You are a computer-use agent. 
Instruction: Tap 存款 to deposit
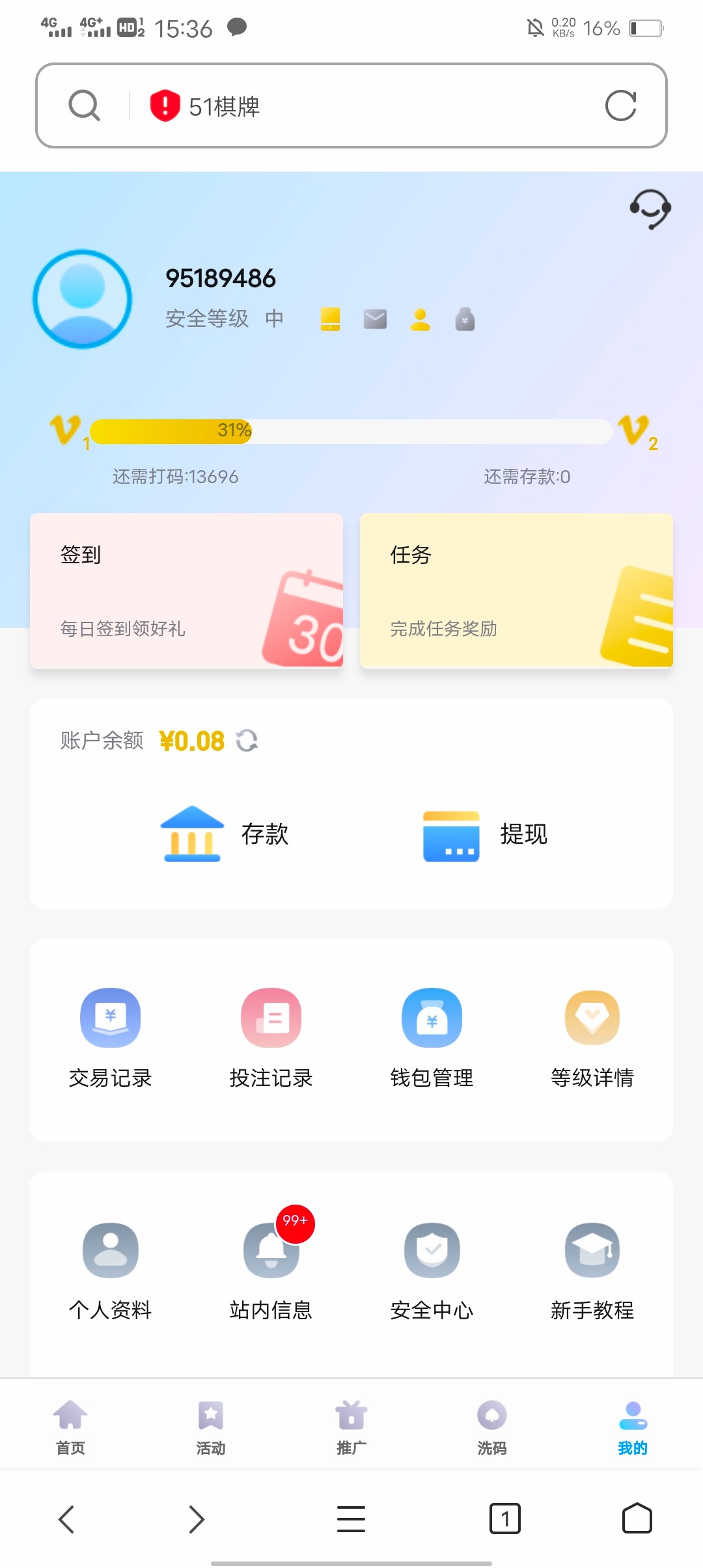click(225, 834)
